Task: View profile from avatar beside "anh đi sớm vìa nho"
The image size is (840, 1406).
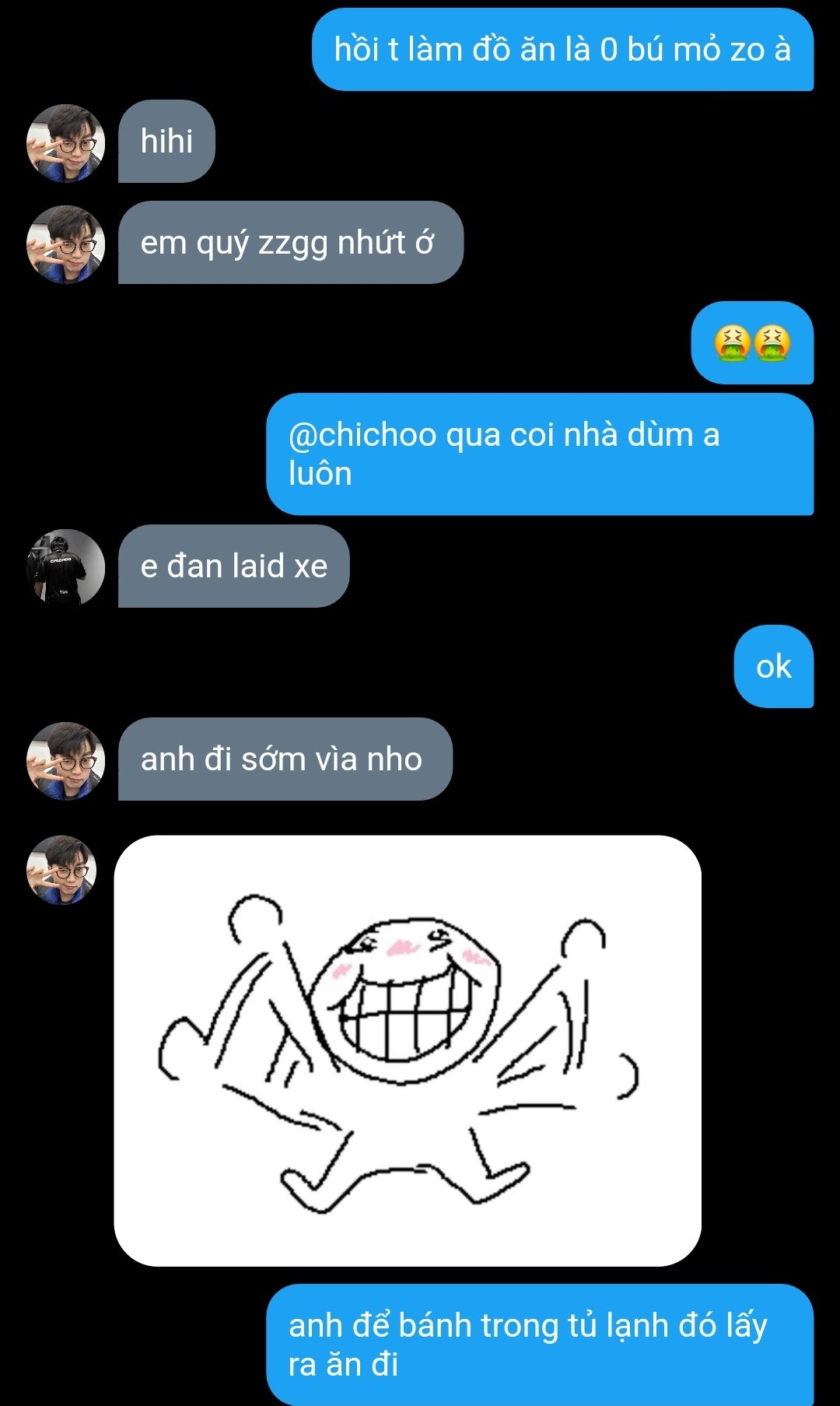Action: [x=65, y=761]
